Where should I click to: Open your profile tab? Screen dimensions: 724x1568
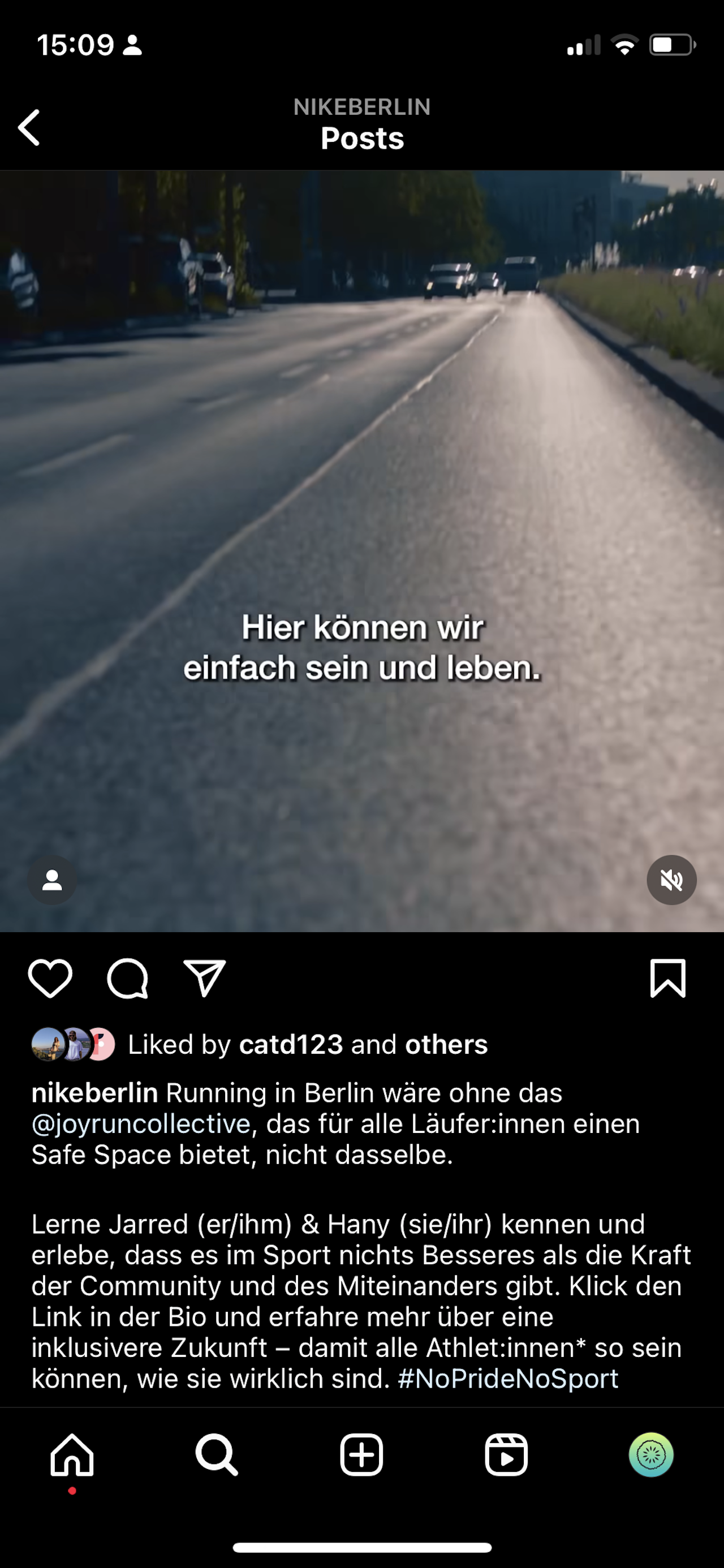point(651,1455)
